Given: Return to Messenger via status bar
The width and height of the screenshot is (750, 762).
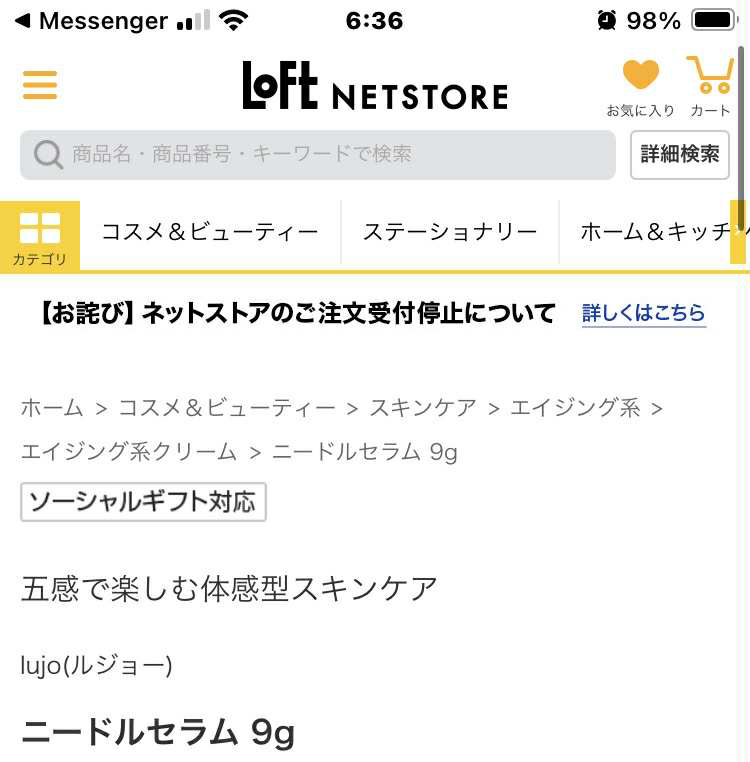Looking at the screenshot, I should pos(90,20).
